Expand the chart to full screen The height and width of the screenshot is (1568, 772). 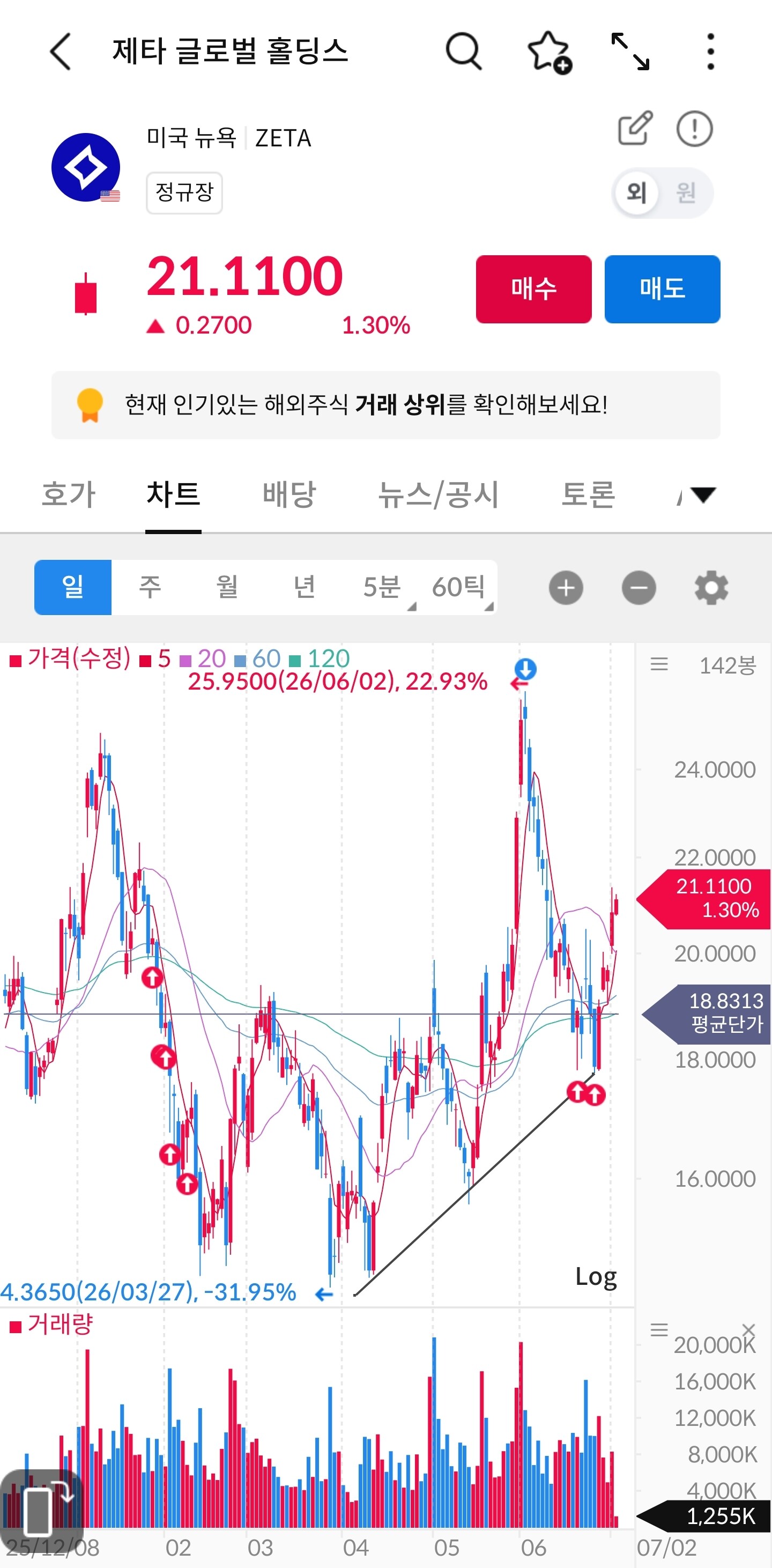(x=630, y=51)
